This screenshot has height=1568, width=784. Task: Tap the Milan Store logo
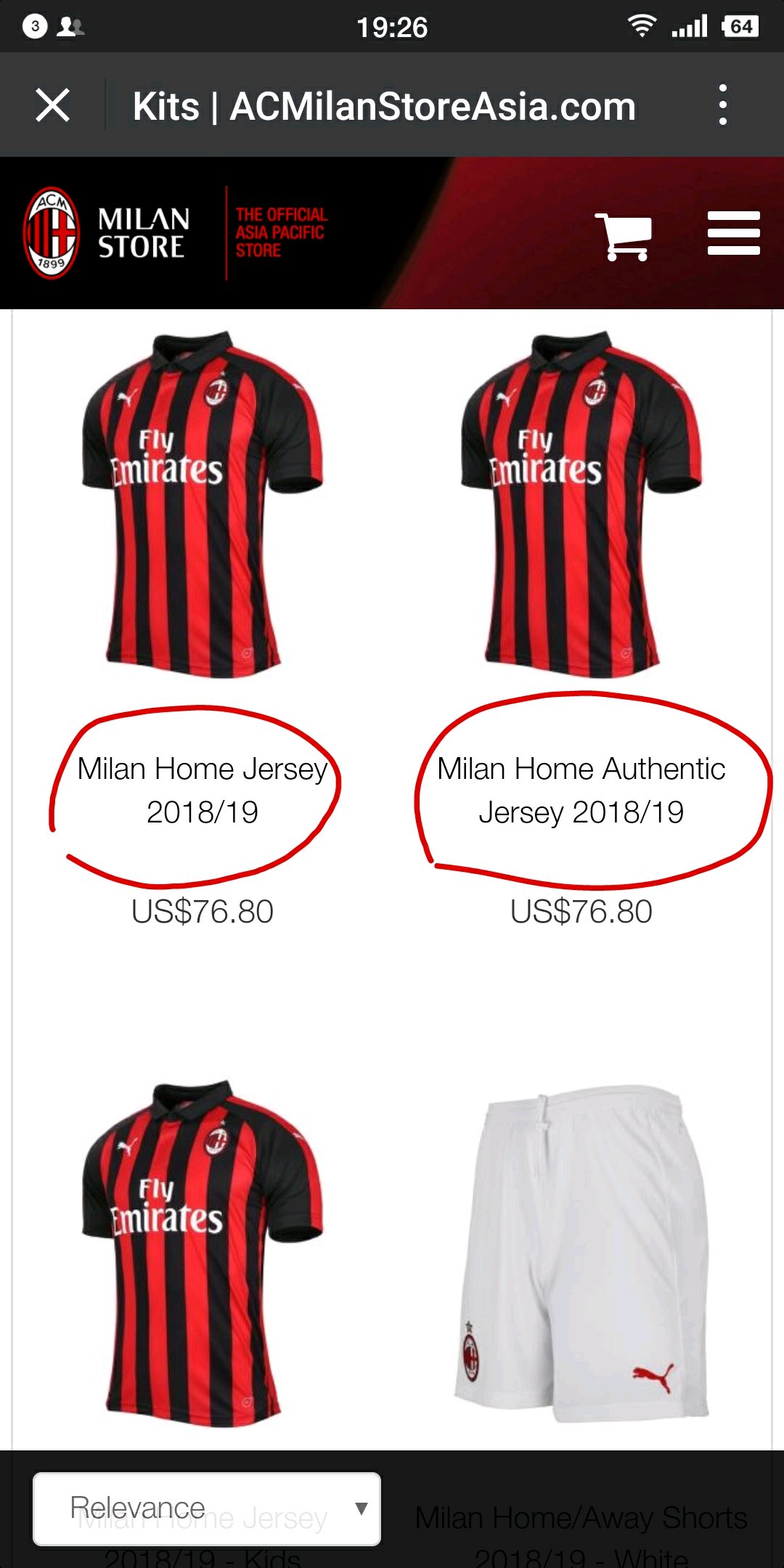pos(107,233)
